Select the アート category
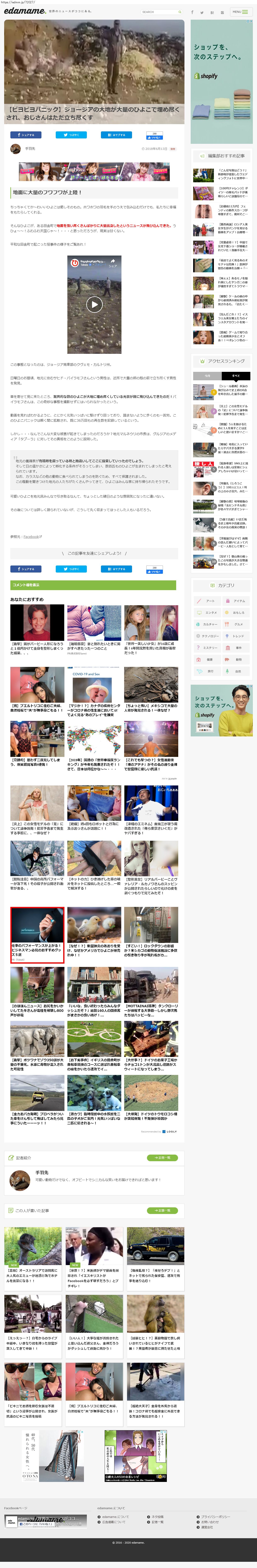Screen dimensions: 257x1568 click(x=207, y=601)
